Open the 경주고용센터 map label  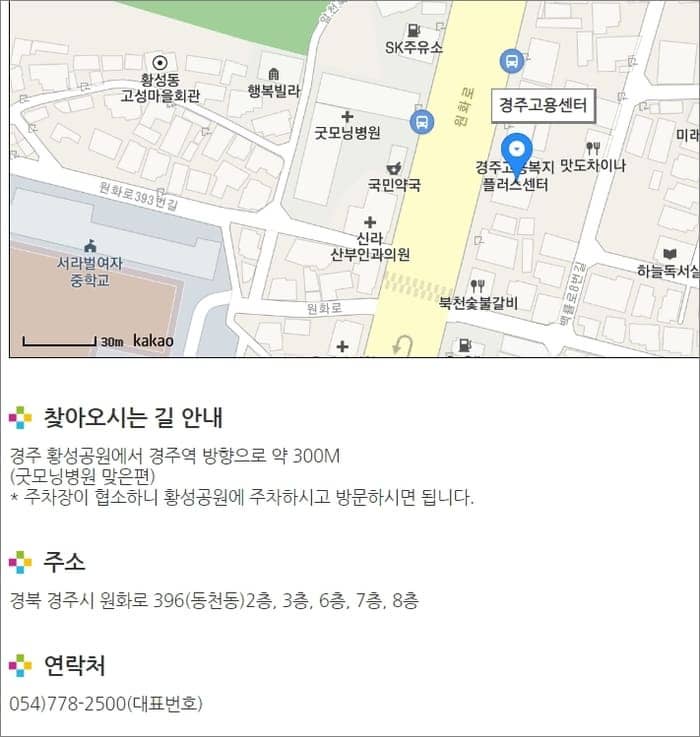point(543,105)
